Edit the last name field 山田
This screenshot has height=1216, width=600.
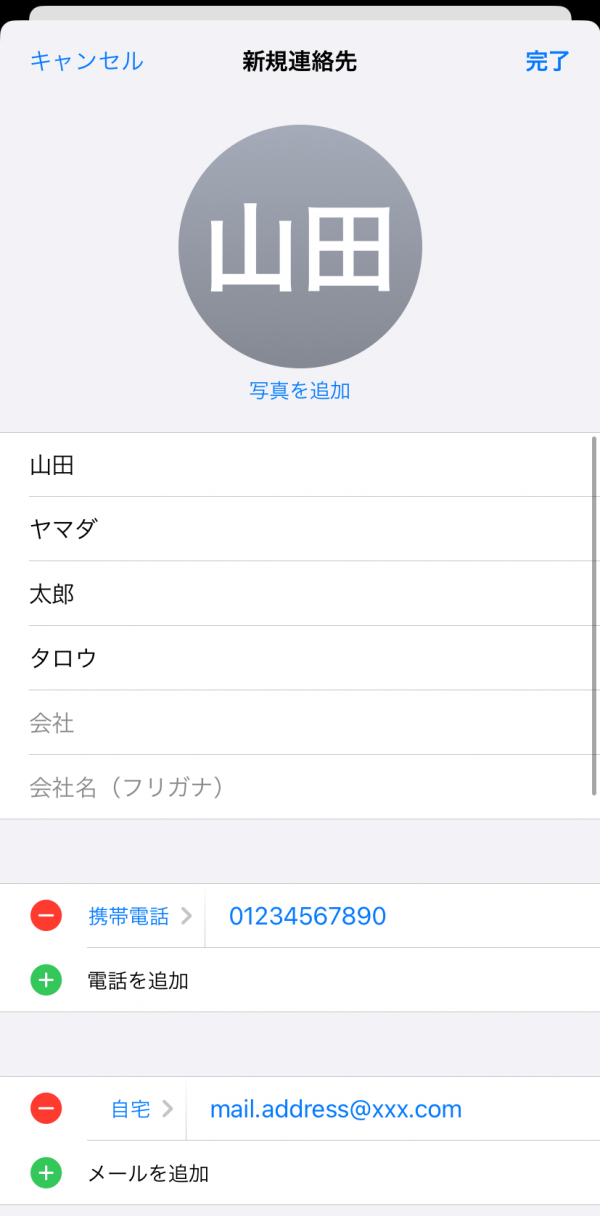point(300,465)
